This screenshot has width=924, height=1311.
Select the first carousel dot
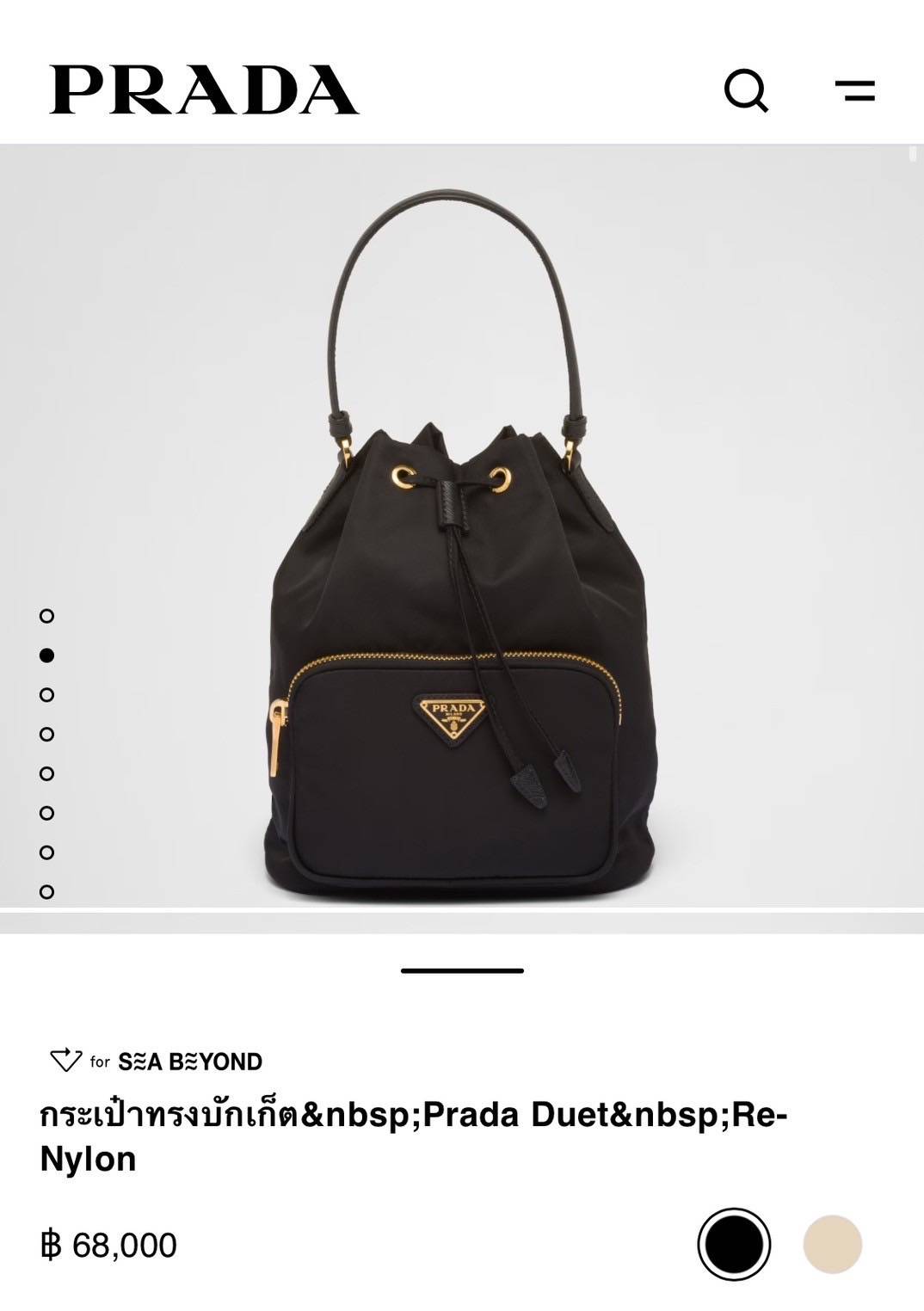(x=47, y=616)
